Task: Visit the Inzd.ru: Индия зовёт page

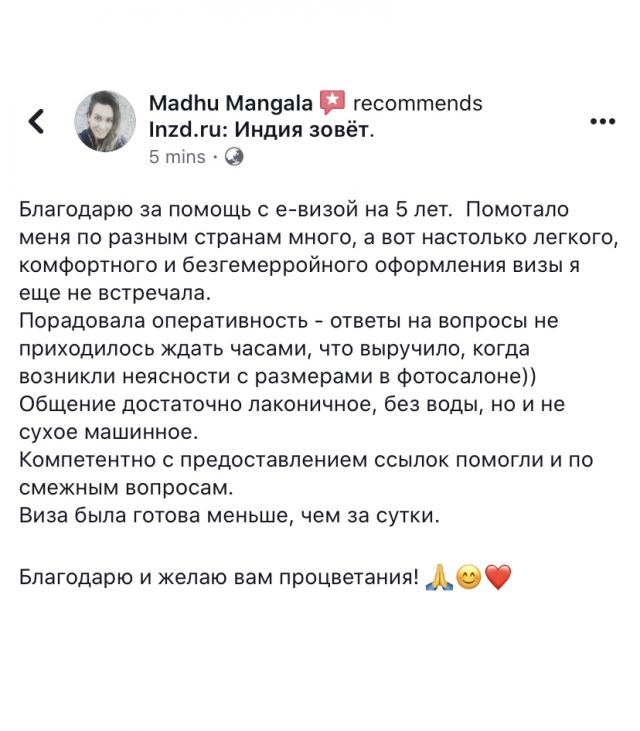Action: [259, 130]
